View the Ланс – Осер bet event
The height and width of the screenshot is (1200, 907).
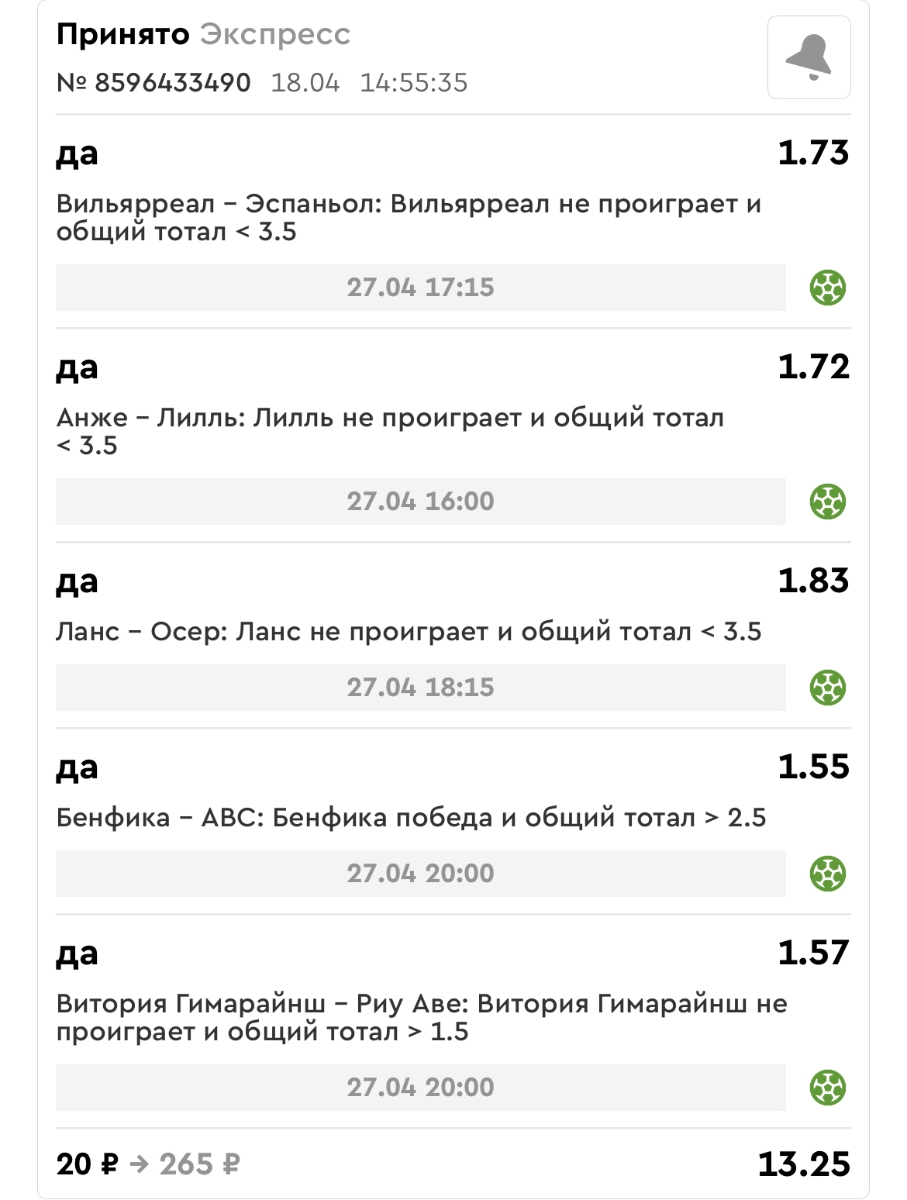(408, 632)
